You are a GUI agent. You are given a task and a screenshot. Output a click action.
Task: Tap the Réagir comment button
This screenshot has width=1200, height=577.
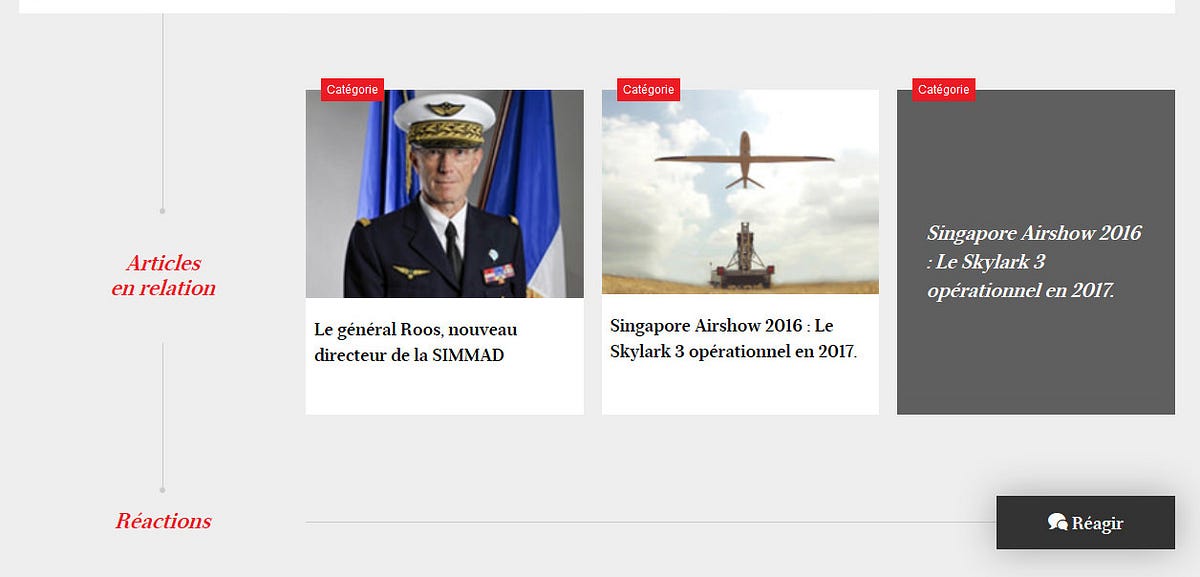[x=1085, y=523]
